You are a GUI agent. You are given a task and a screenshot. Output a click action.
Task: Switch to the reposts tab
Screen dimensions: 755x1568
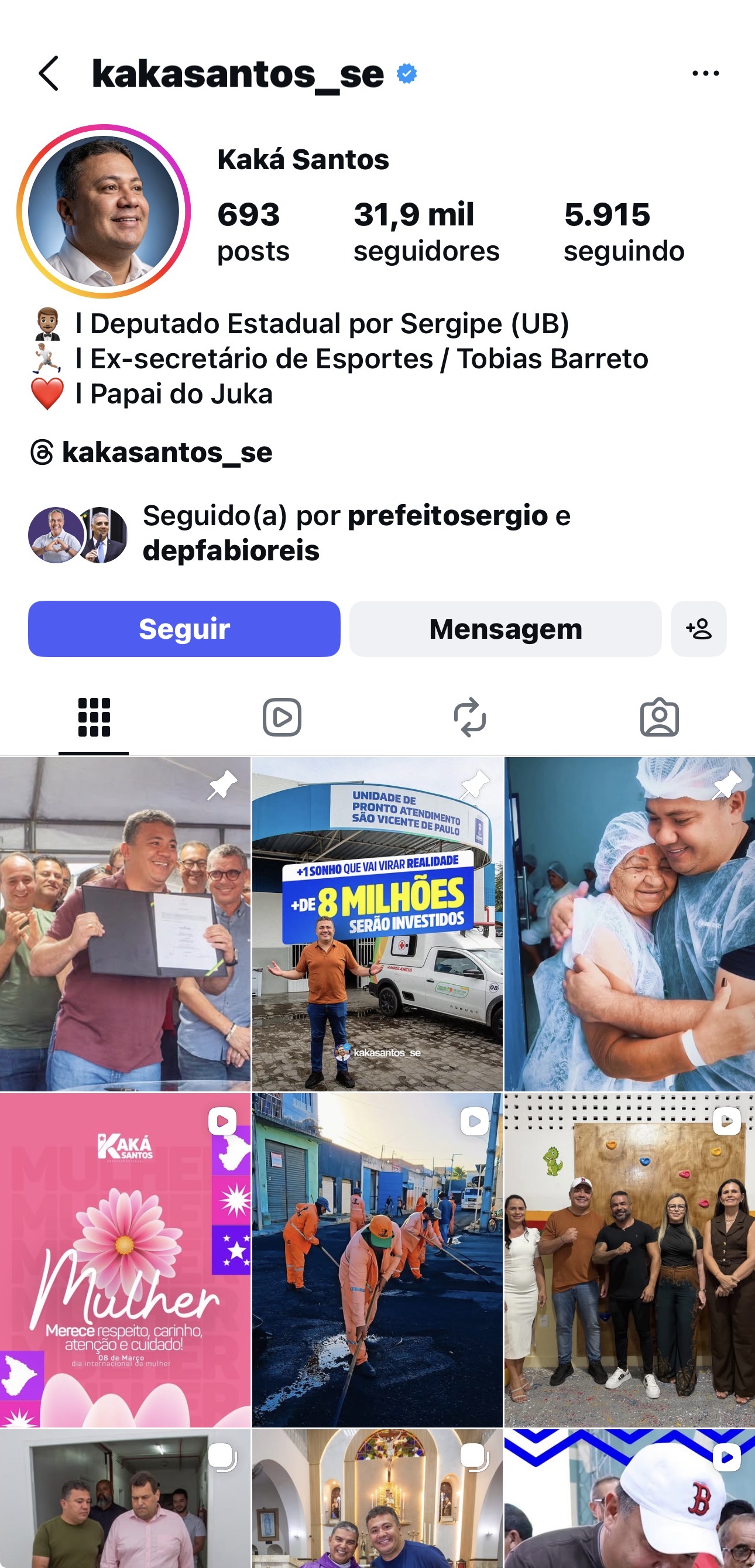(x=469, y=717)
